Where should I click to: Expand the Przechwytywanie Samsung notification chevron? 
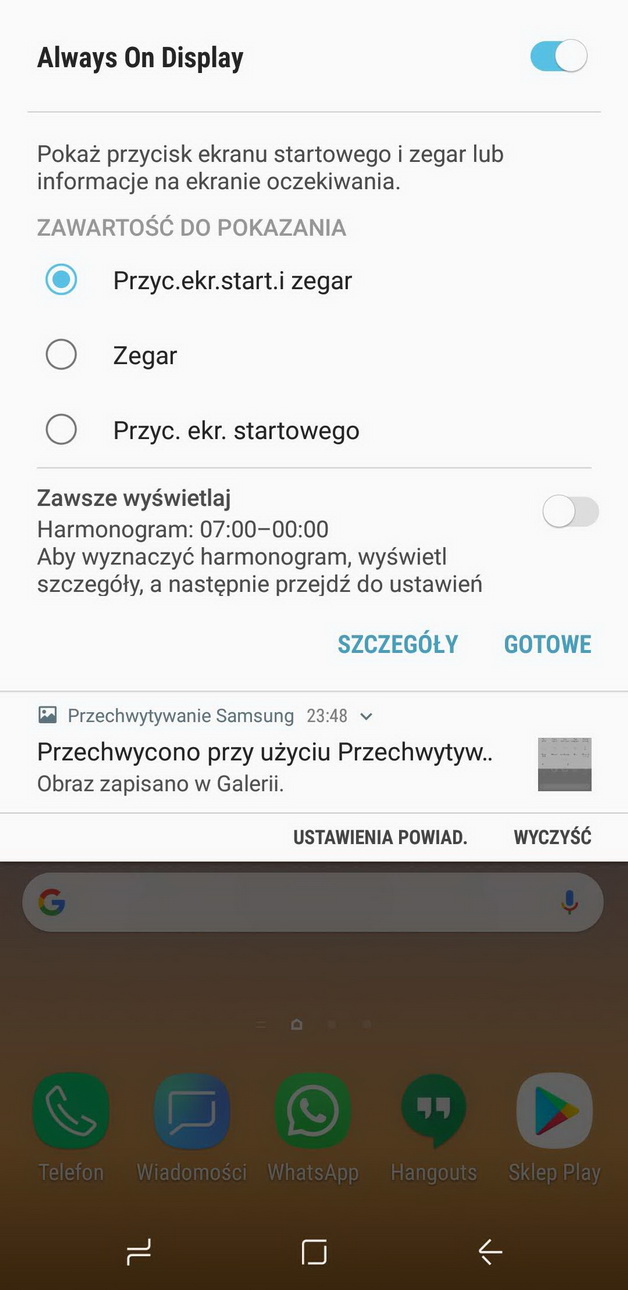coord(366,716)
